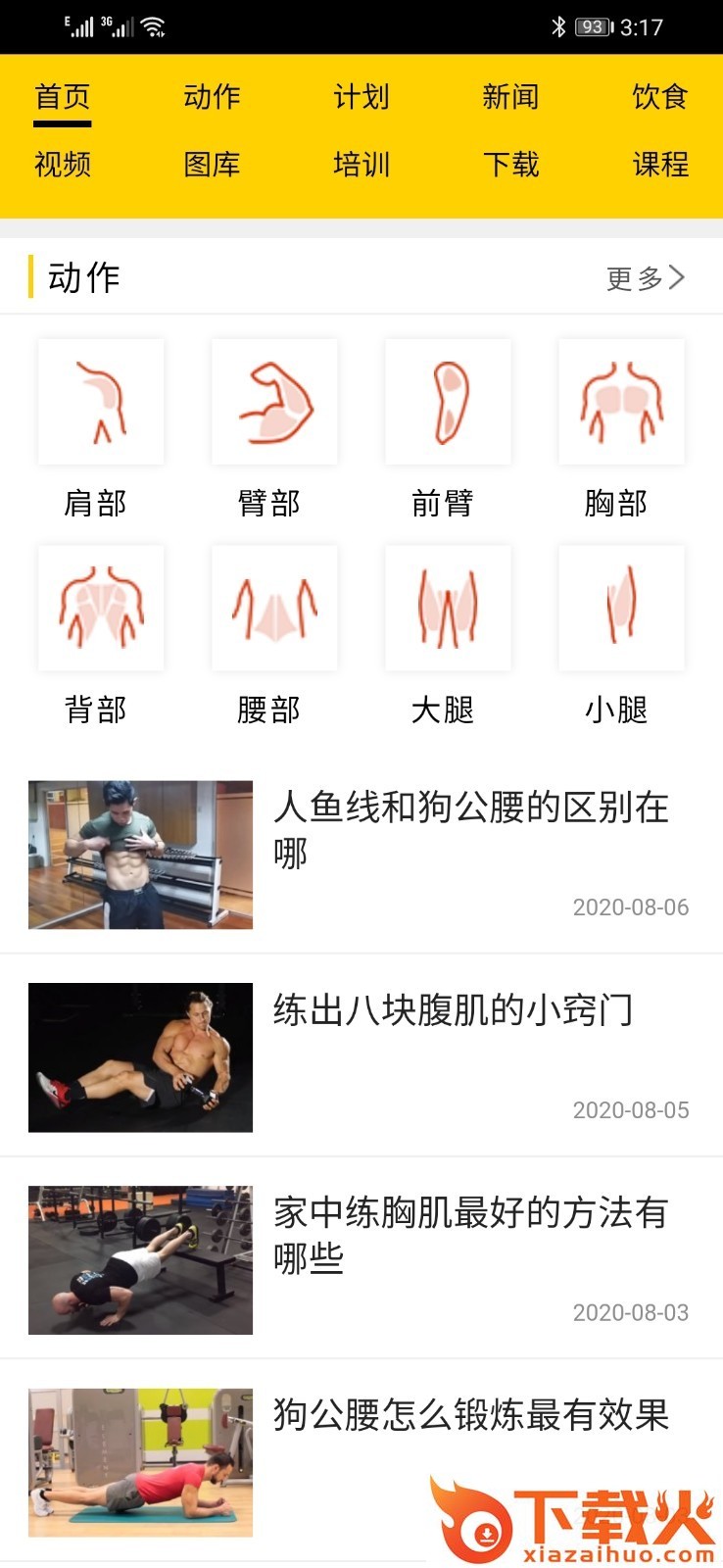Select the 饮食 tab
Viewport: 723px width, 1568px height.
tap(659, 97)
